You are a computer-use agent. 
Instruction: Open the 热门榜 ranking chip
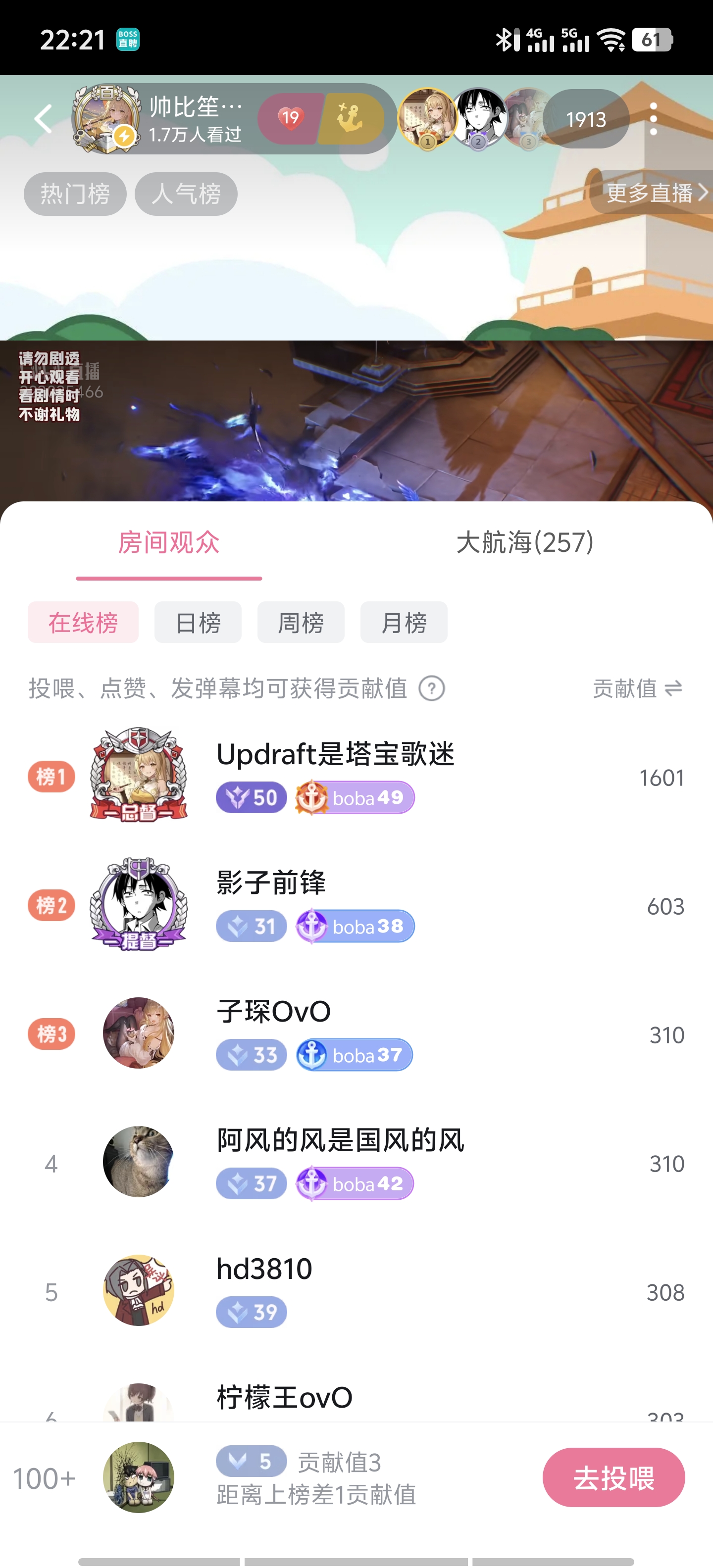(75, 194)
